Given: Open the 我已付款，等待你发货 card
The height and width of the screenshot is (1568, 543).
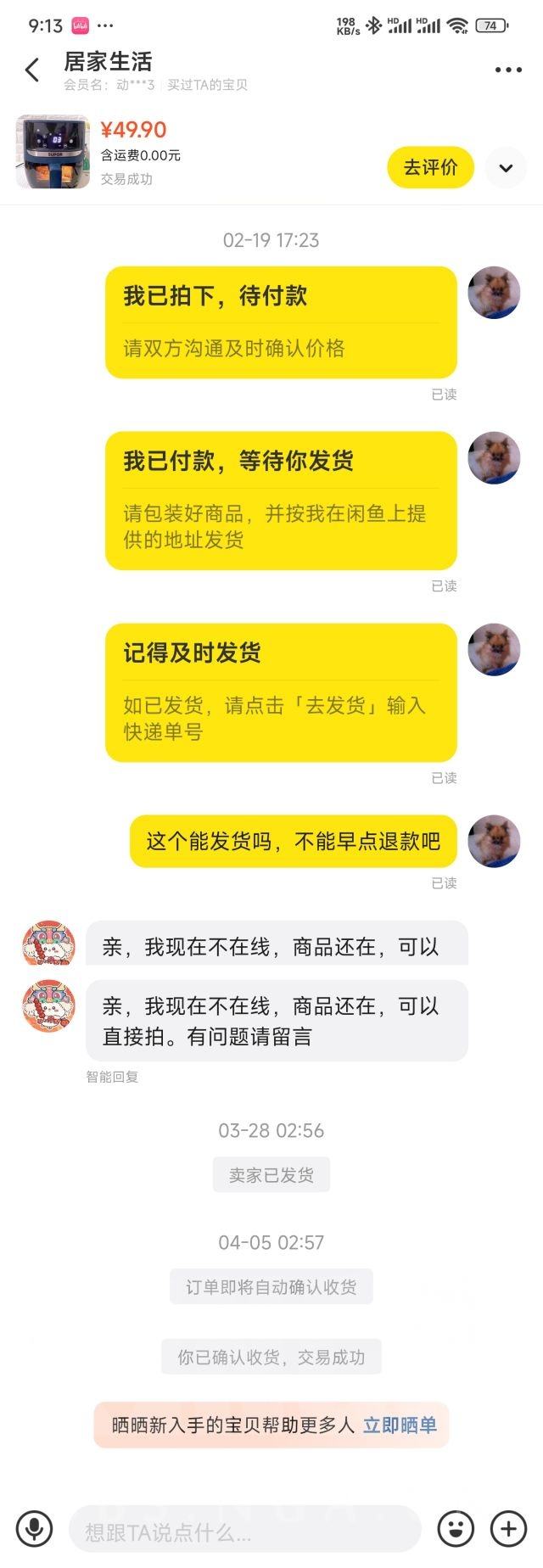Looking at the screenshot, I should tap(281, 500).
